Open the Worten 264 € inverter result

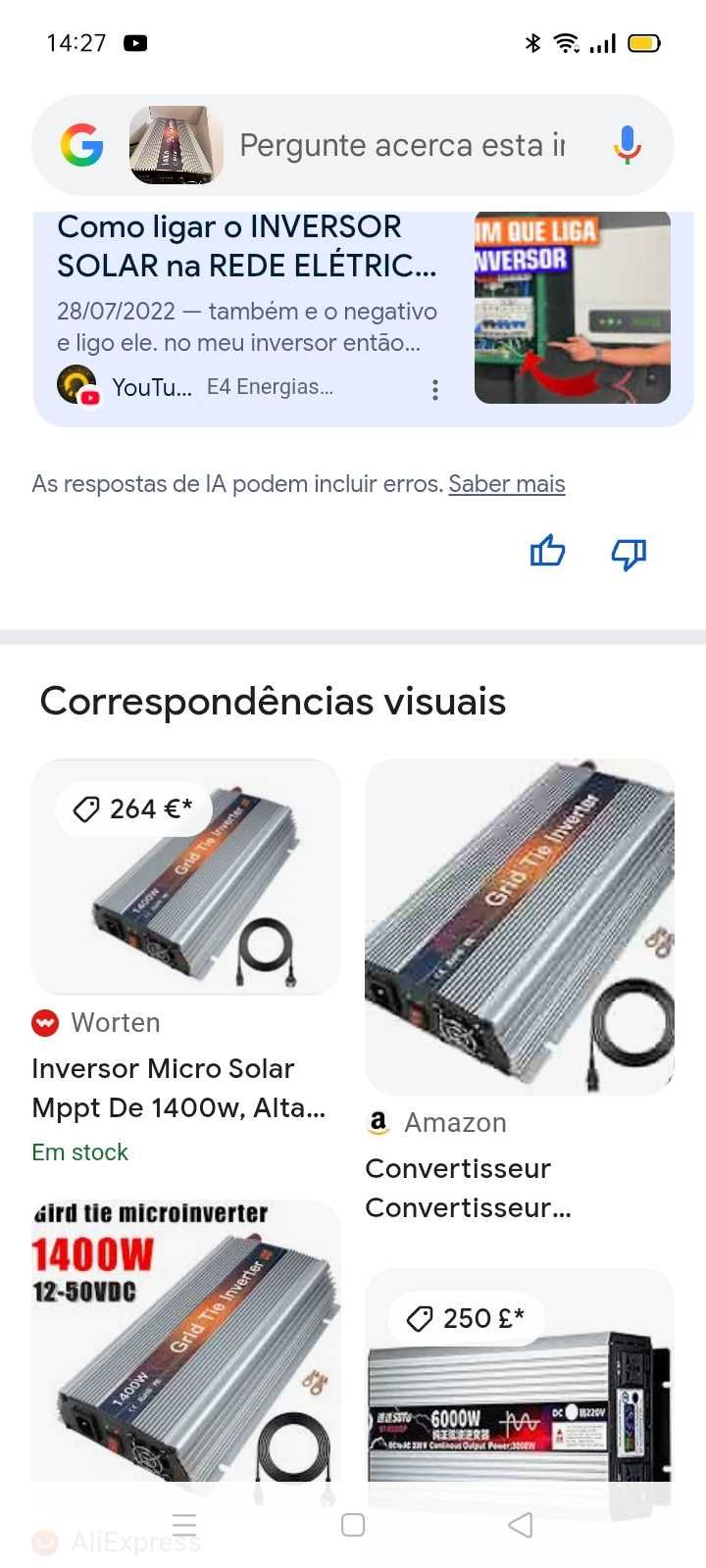click(x=186, y=877)
